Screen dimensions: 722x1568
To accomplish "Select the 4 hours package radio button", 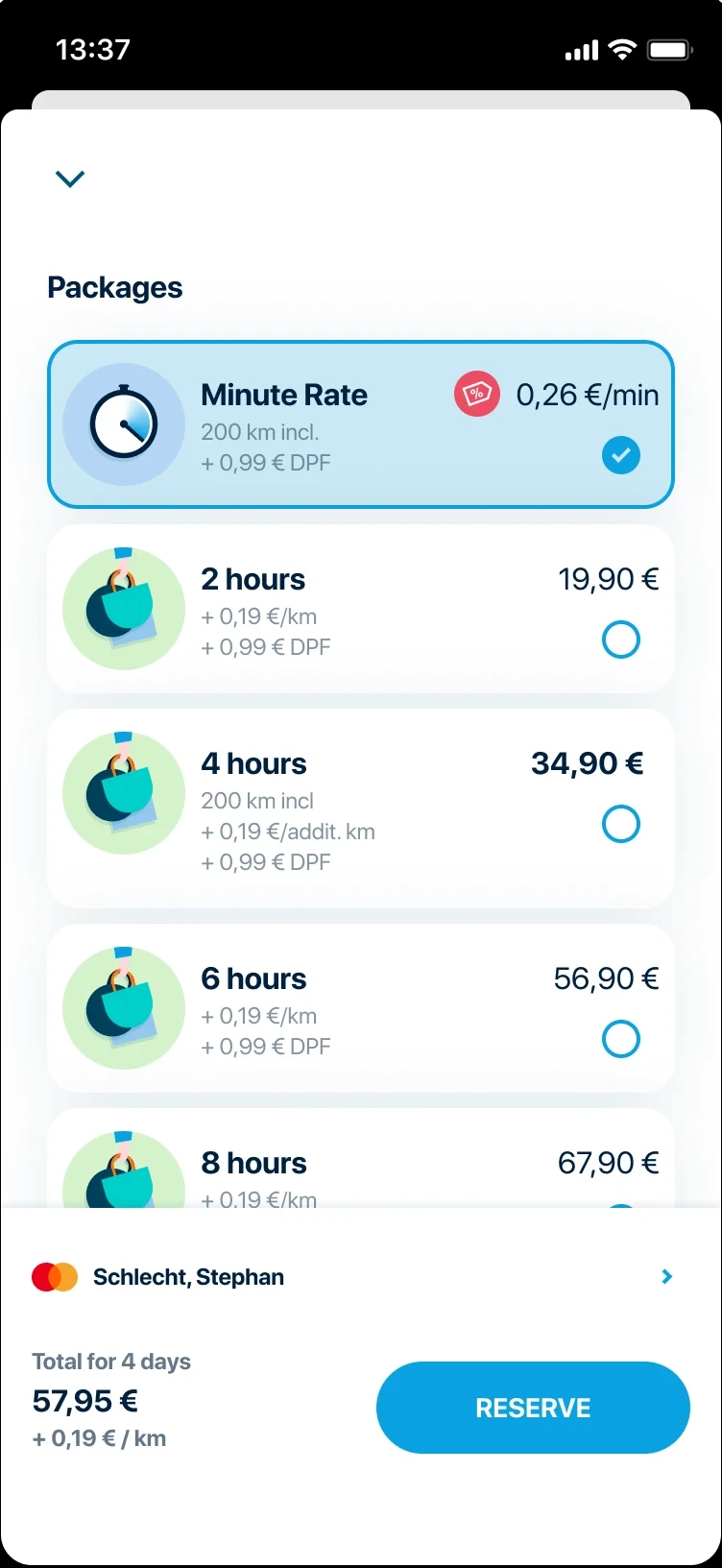I will tap(621, 824).
